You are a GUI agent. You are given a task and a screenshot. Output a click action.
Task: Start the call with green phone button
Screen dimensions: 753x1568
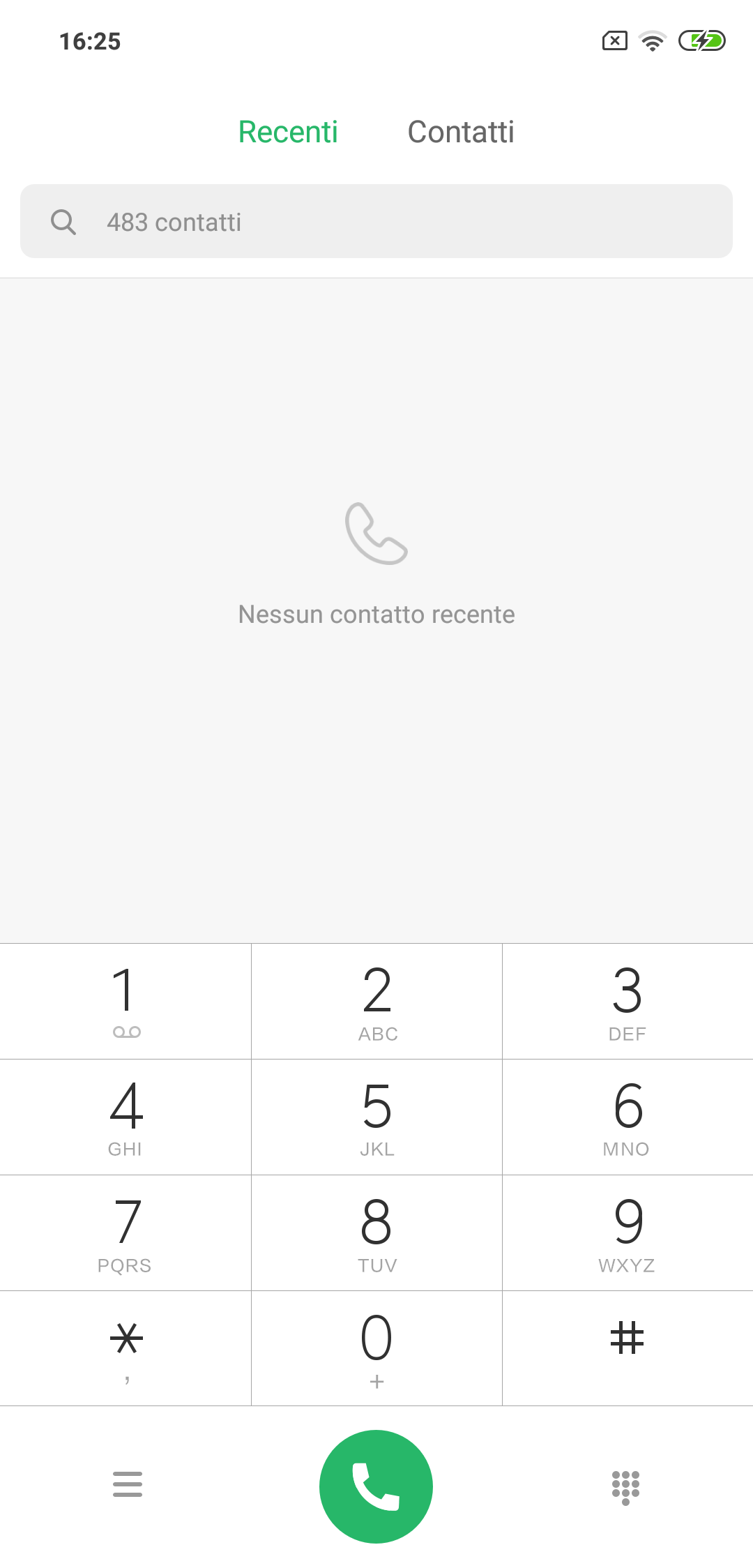pyautogui.click(x=376, y=1486)
